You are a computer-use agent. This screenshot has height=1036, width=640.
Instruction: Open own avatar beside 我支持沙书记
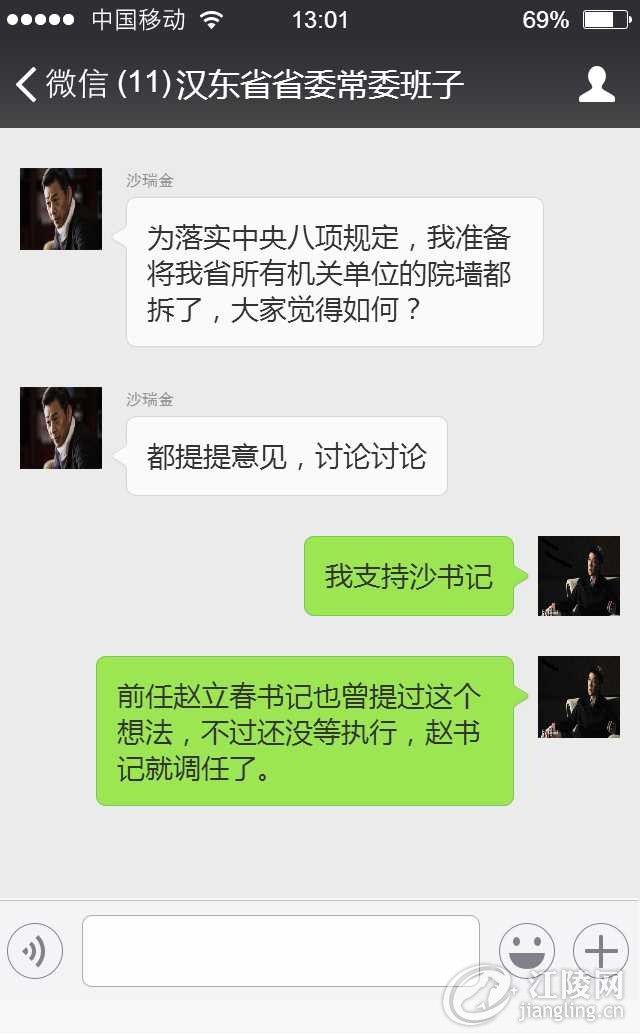(x=579, y=576)
